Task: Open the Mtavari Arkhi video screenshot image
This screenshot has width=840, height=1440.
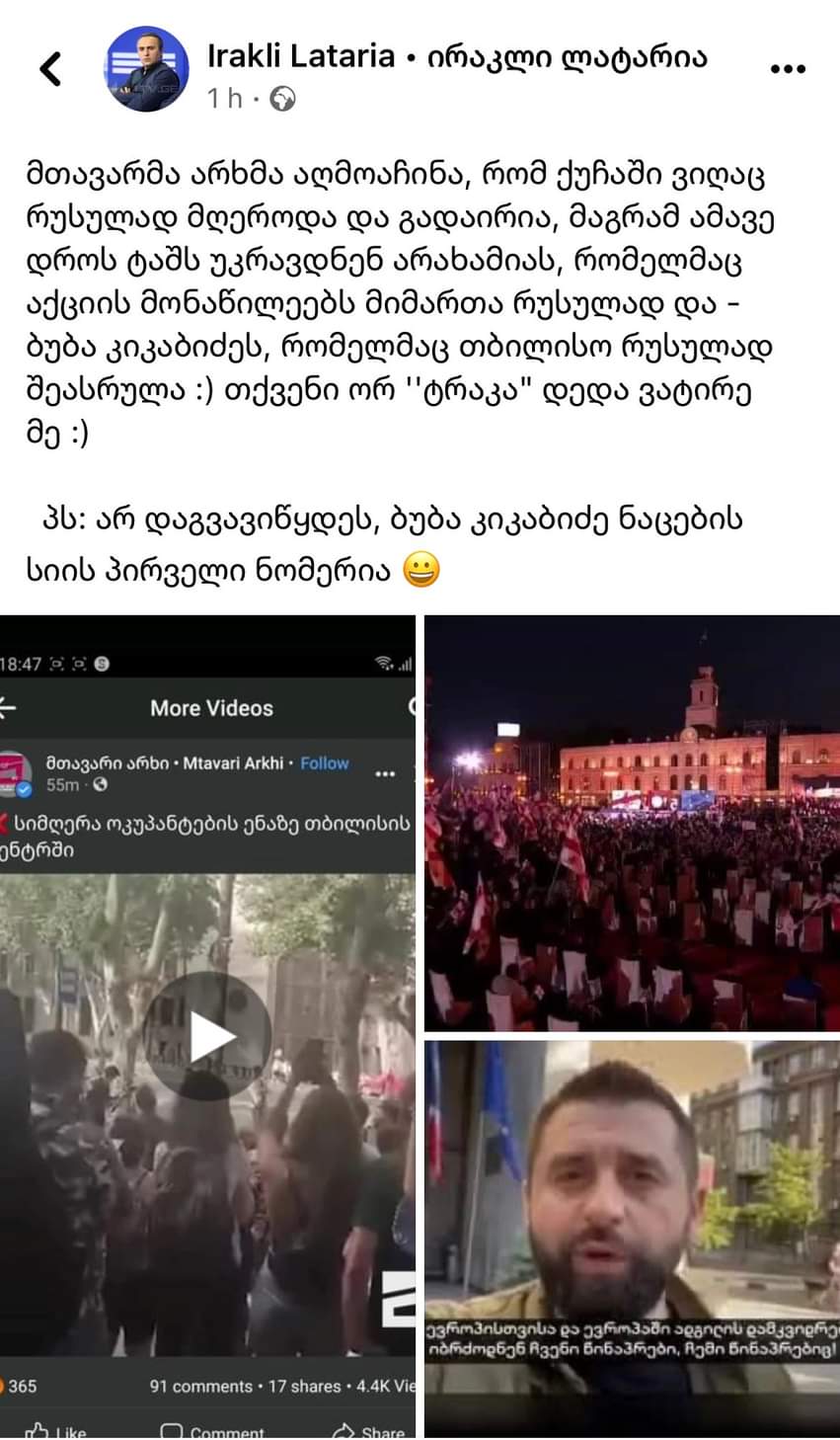Action: tap(207, 1027)
